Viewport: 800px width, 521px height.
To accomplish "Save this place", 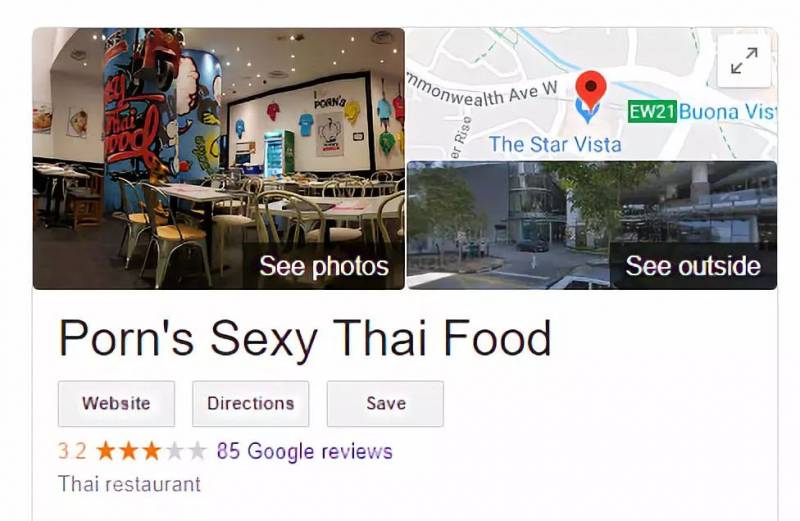I will (385, 404).
